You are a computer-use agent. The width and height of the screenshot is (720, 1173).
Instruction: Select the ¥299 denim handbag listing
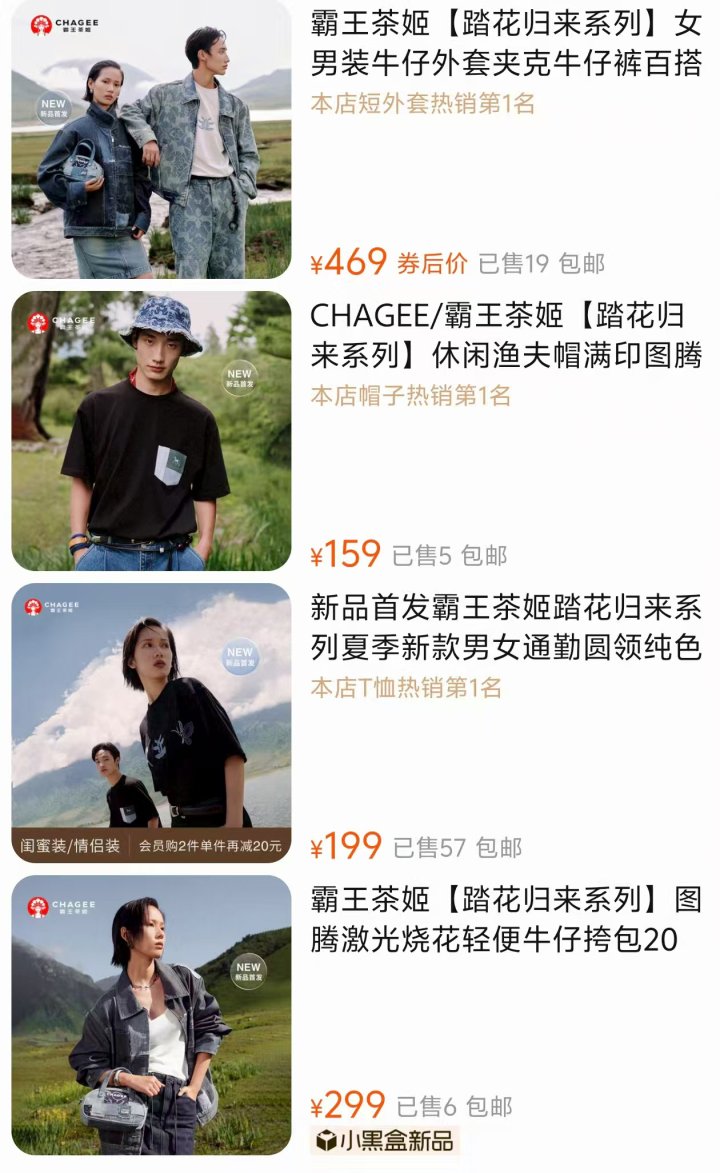click(505, 919)
